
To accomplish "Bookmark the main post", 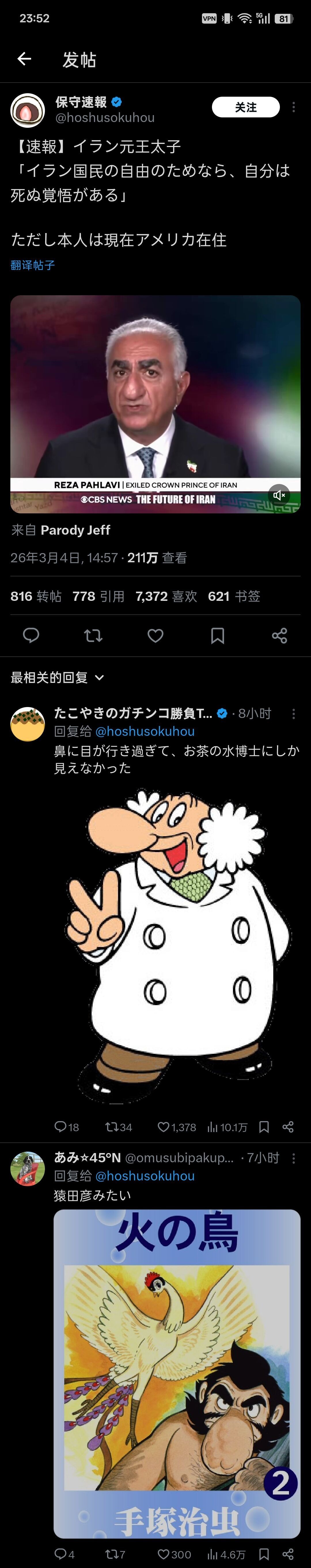I will pyautogui.click(x=218, y=635).
